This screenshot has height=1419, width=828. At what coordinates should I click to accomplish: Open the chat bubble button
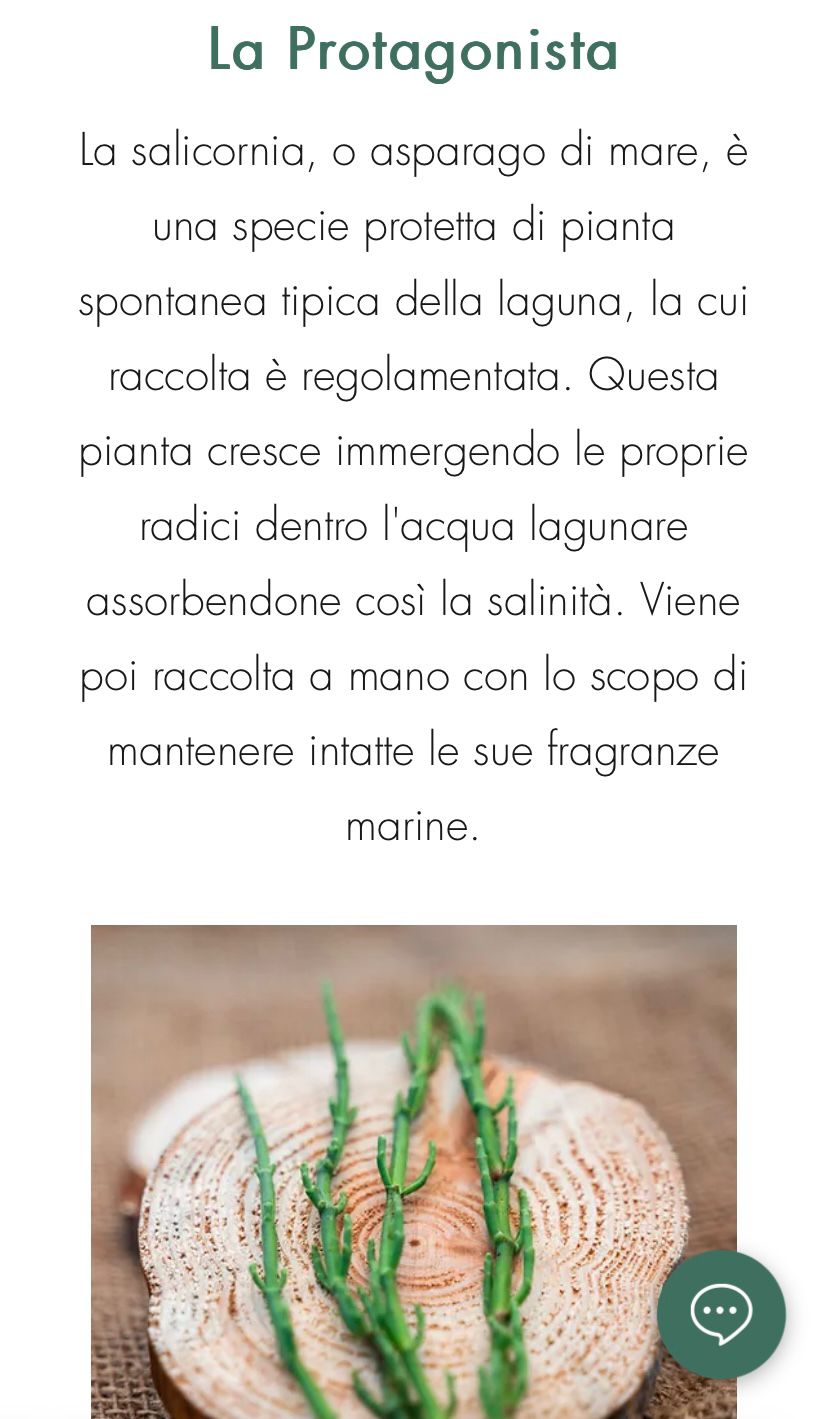720,1314
